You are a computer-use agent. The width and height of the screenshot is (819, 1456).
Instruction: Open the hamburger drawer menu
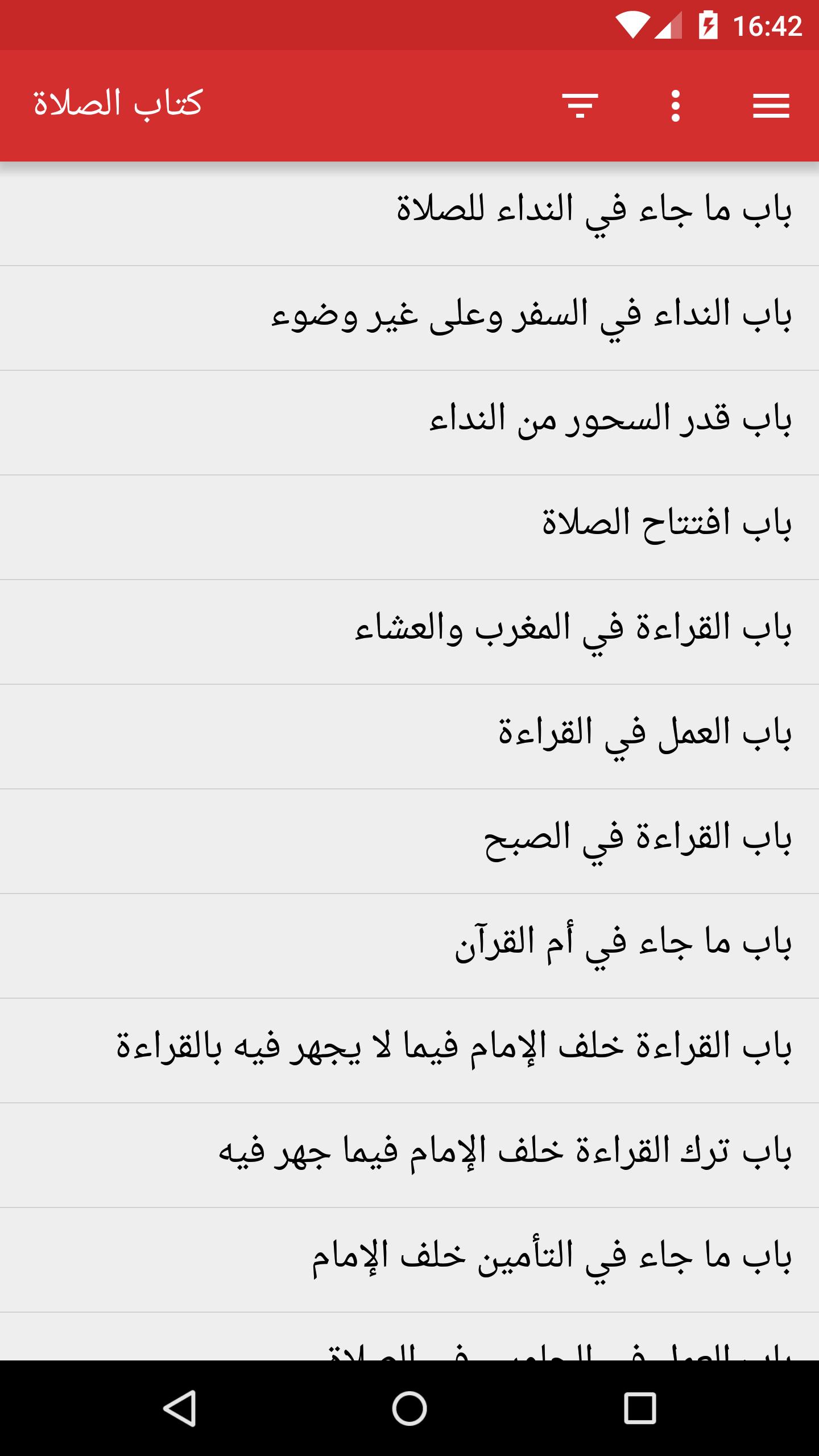pos(771,106)
